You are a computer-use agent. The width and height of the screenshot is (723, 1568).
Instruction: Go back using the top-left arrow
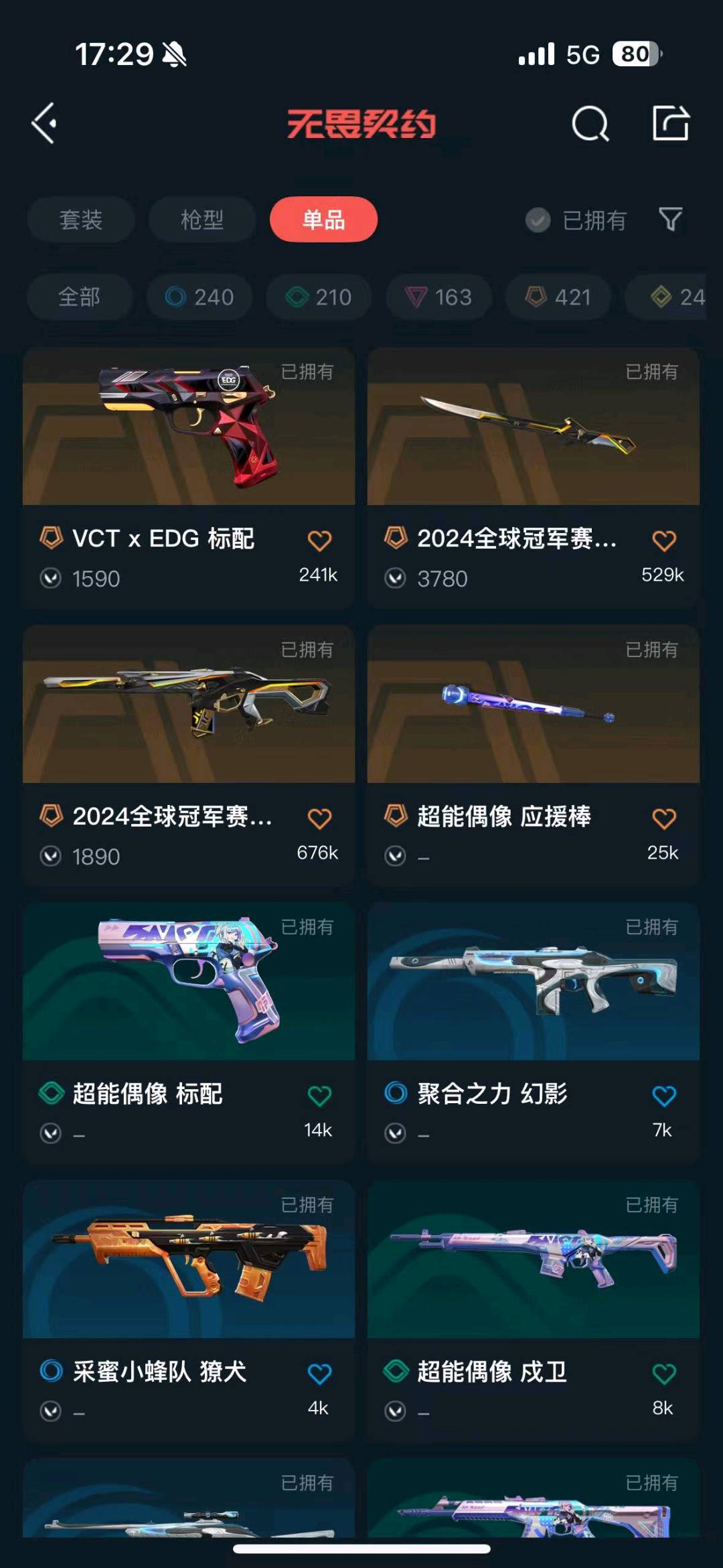point(44,123)
